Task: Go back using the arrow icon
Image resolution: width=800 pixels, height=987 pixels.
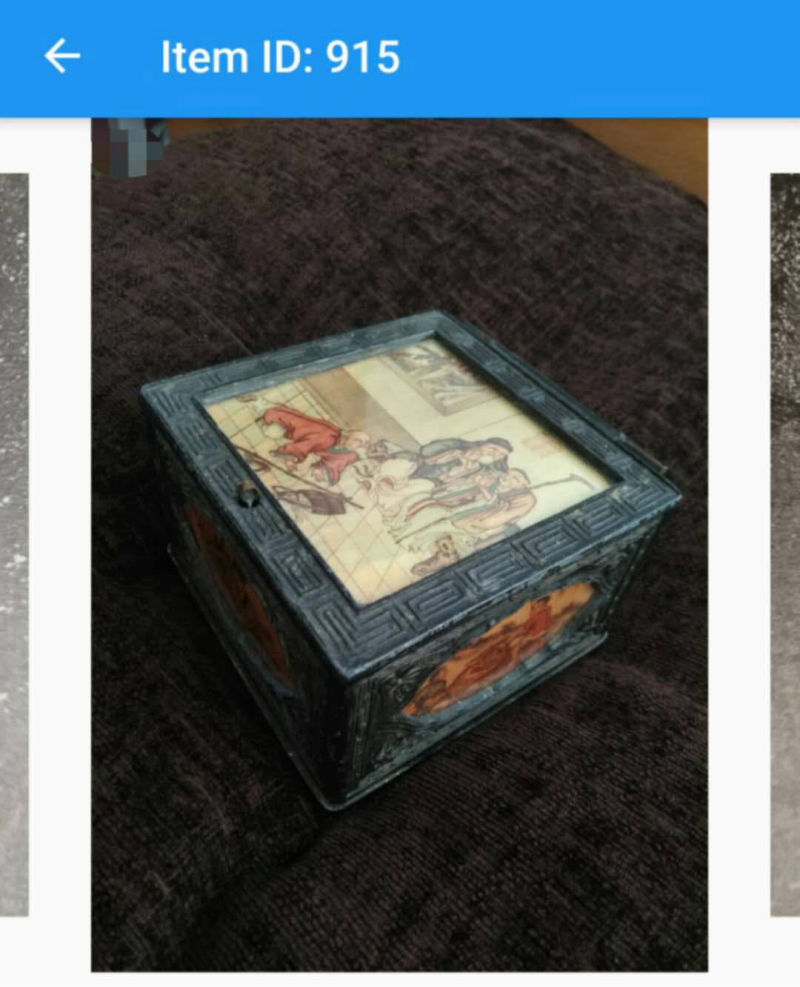Action: click(x=62, y=57)
